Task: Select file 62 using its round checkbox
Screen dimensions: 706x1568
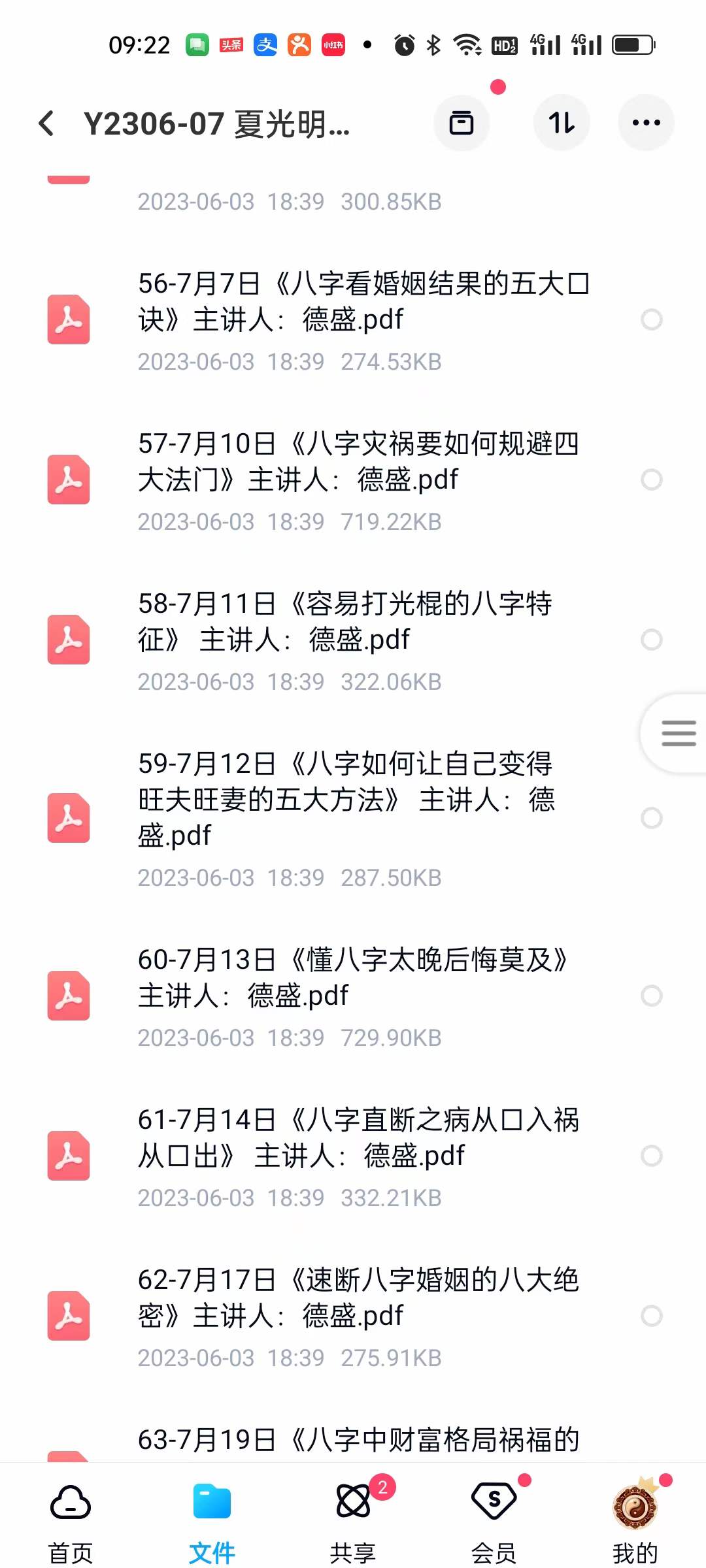Action: click(x=652, y=1315)
